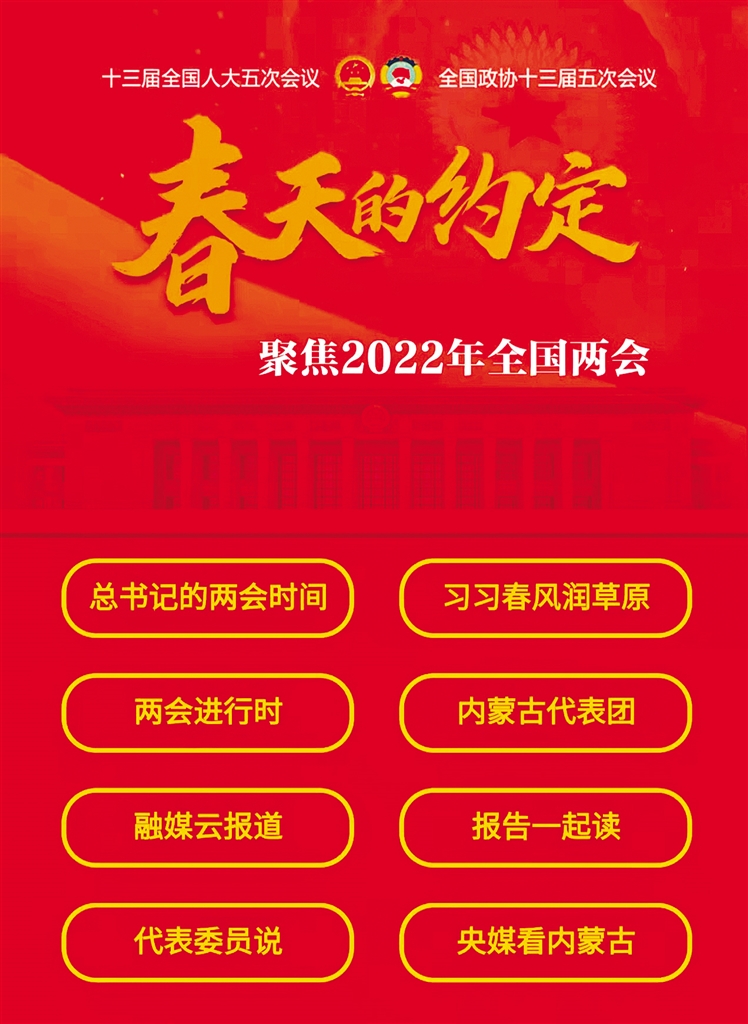Screen dimensions: 748x1024
Task: Select 报告一起读
Action: (545, 827)
